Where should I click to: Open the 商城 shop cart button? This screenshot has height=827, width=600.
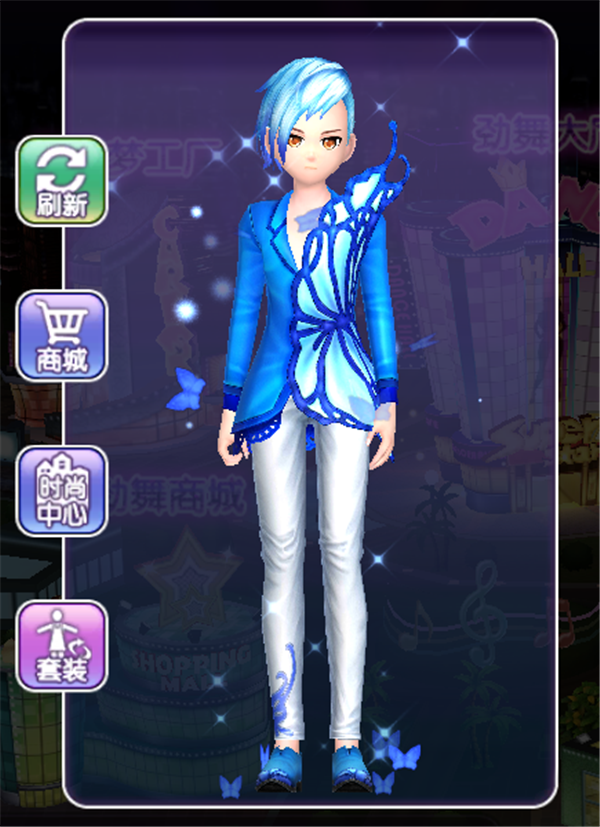coord(62,335)
